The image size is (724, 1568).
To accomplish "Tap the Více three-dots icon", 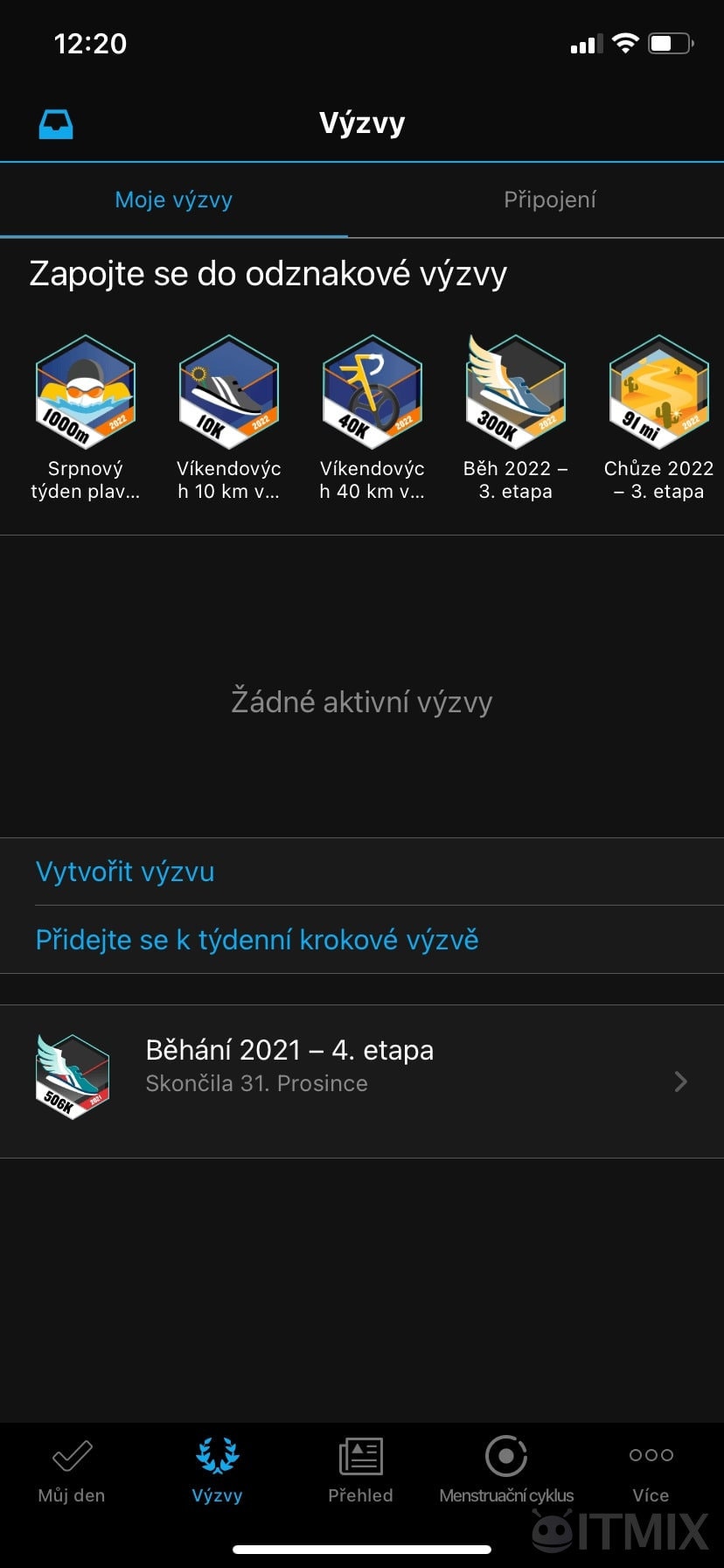I will pos(651,1454).
